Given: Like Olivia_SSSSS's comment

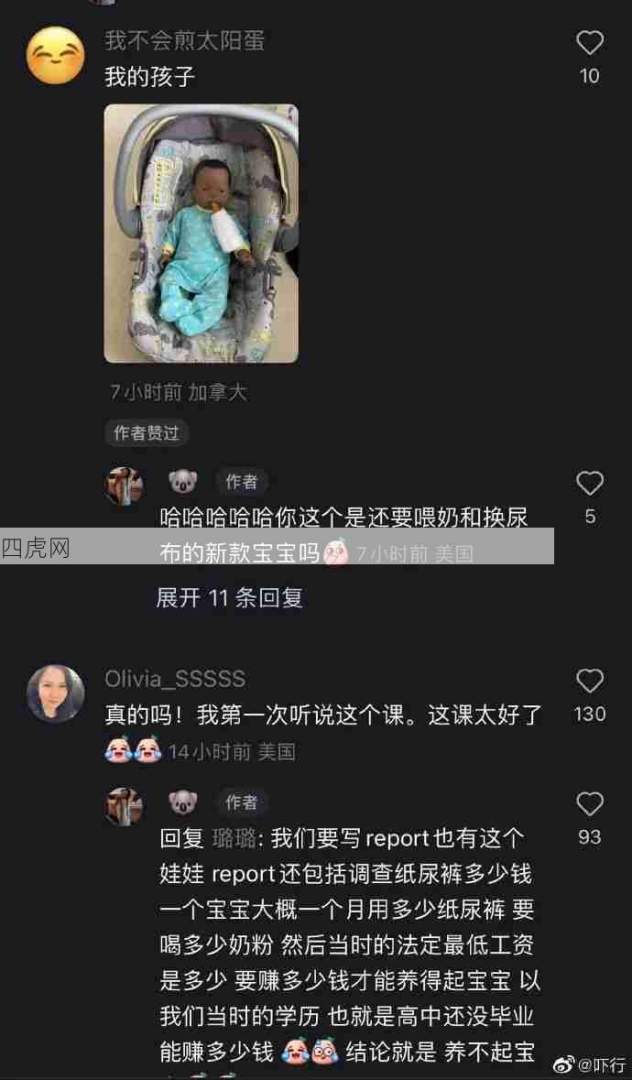Looking at the screenshot, I should coord(590,682).
